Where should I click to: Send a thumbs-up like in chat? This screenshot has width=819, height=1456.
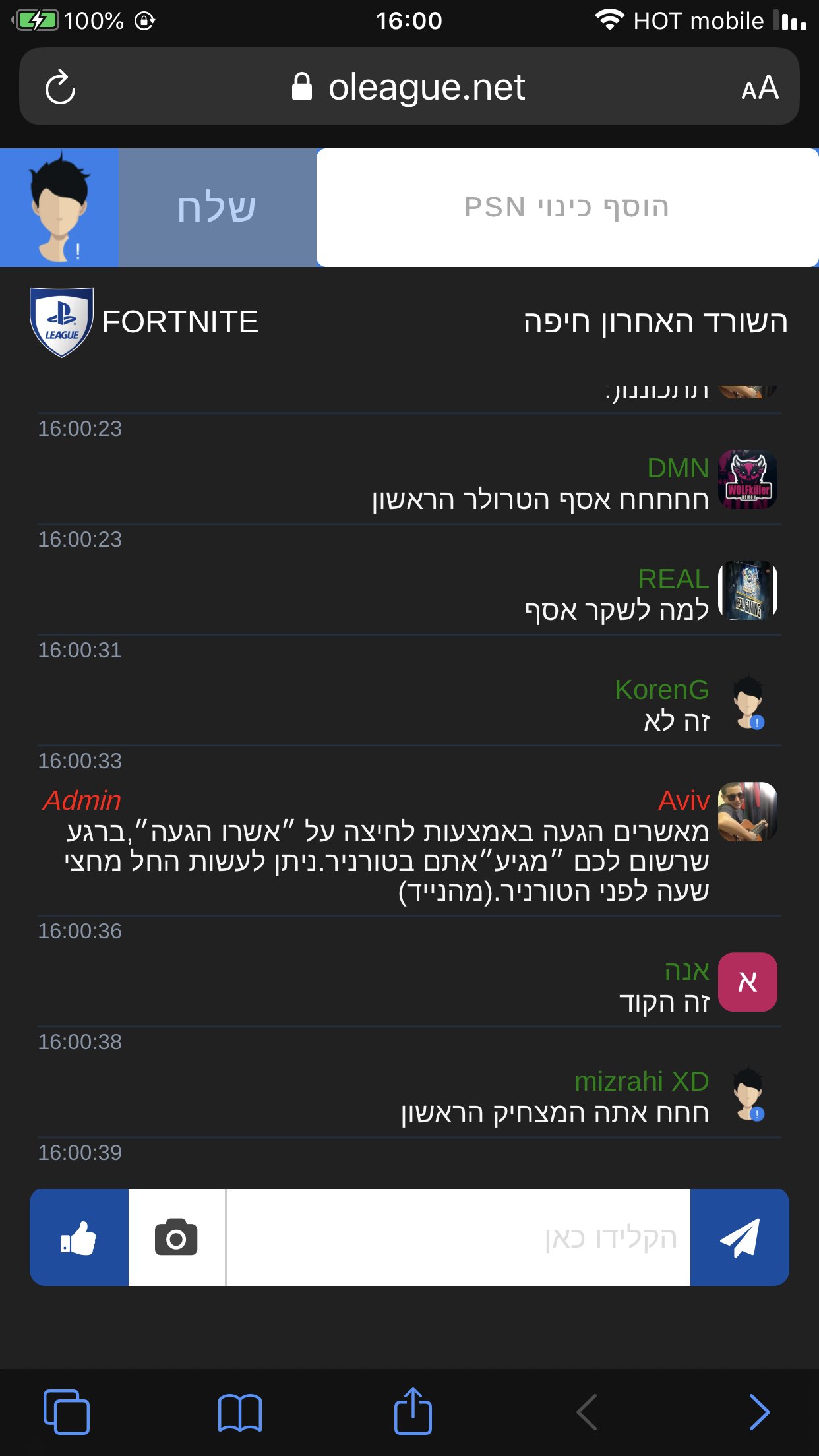click(x=79, y=1237)
